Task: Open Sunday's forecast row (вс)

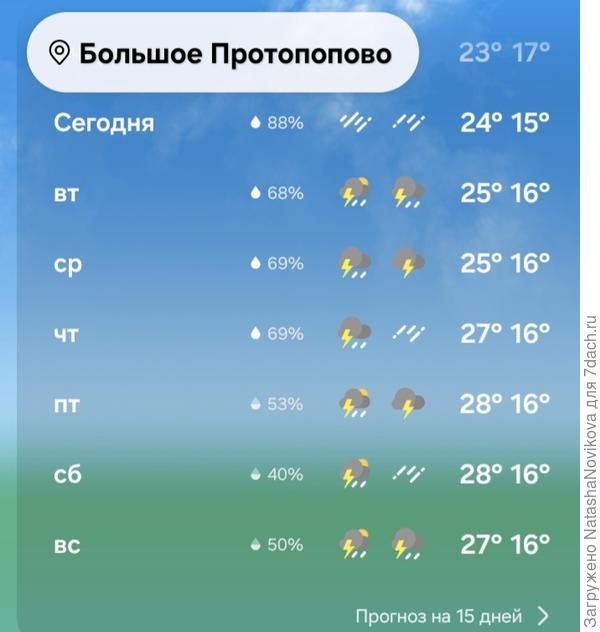Action: point(301,544)
